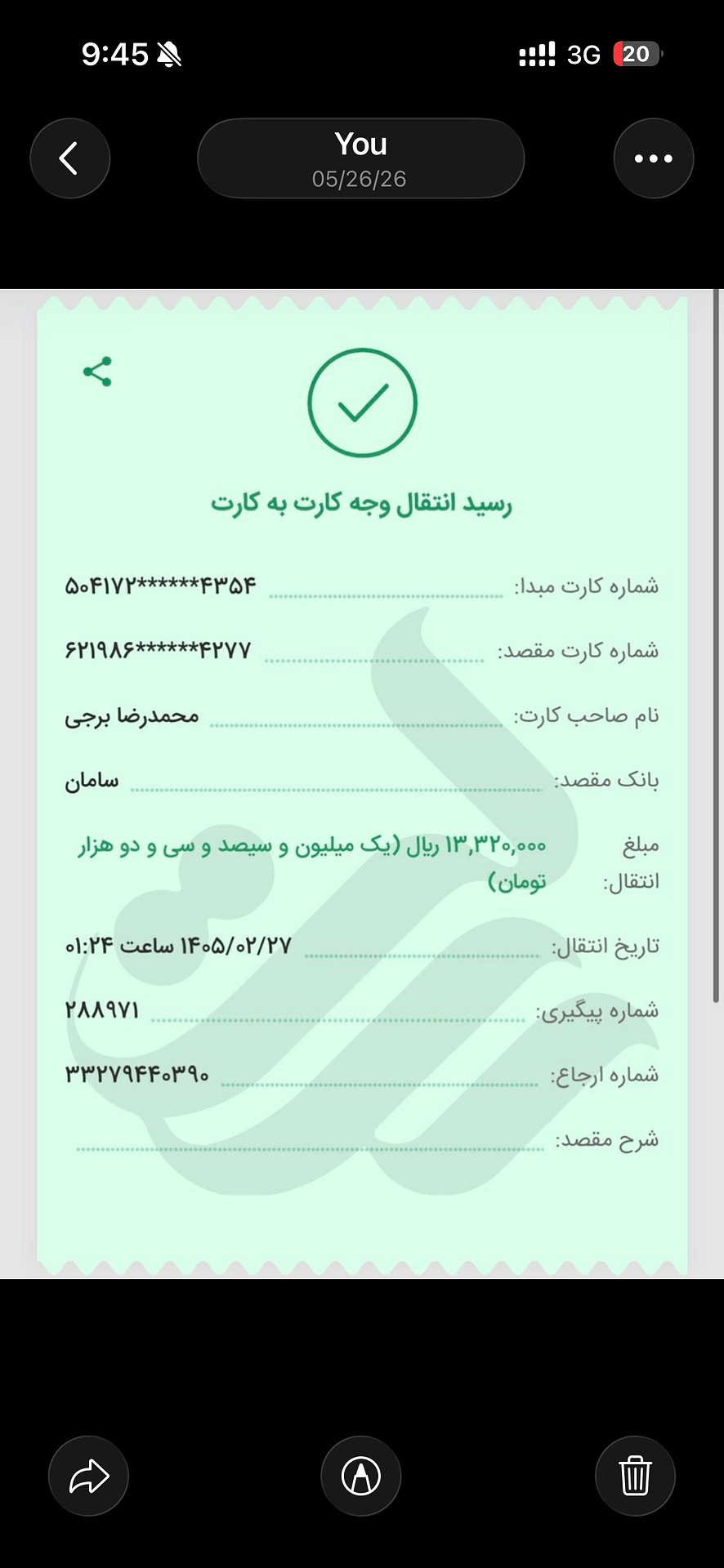Go back using the arrow button

69,158
